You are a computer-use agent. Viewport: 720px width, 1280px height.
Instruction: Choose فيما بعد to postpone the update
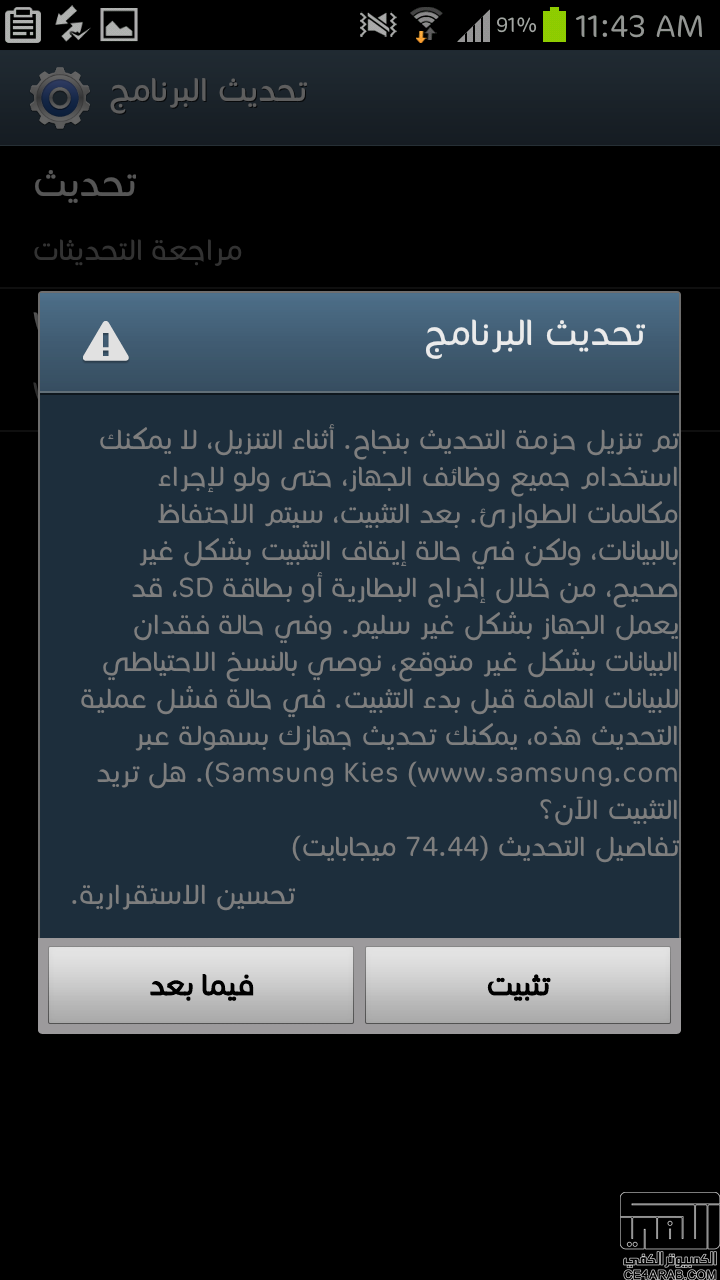[201, 985]
